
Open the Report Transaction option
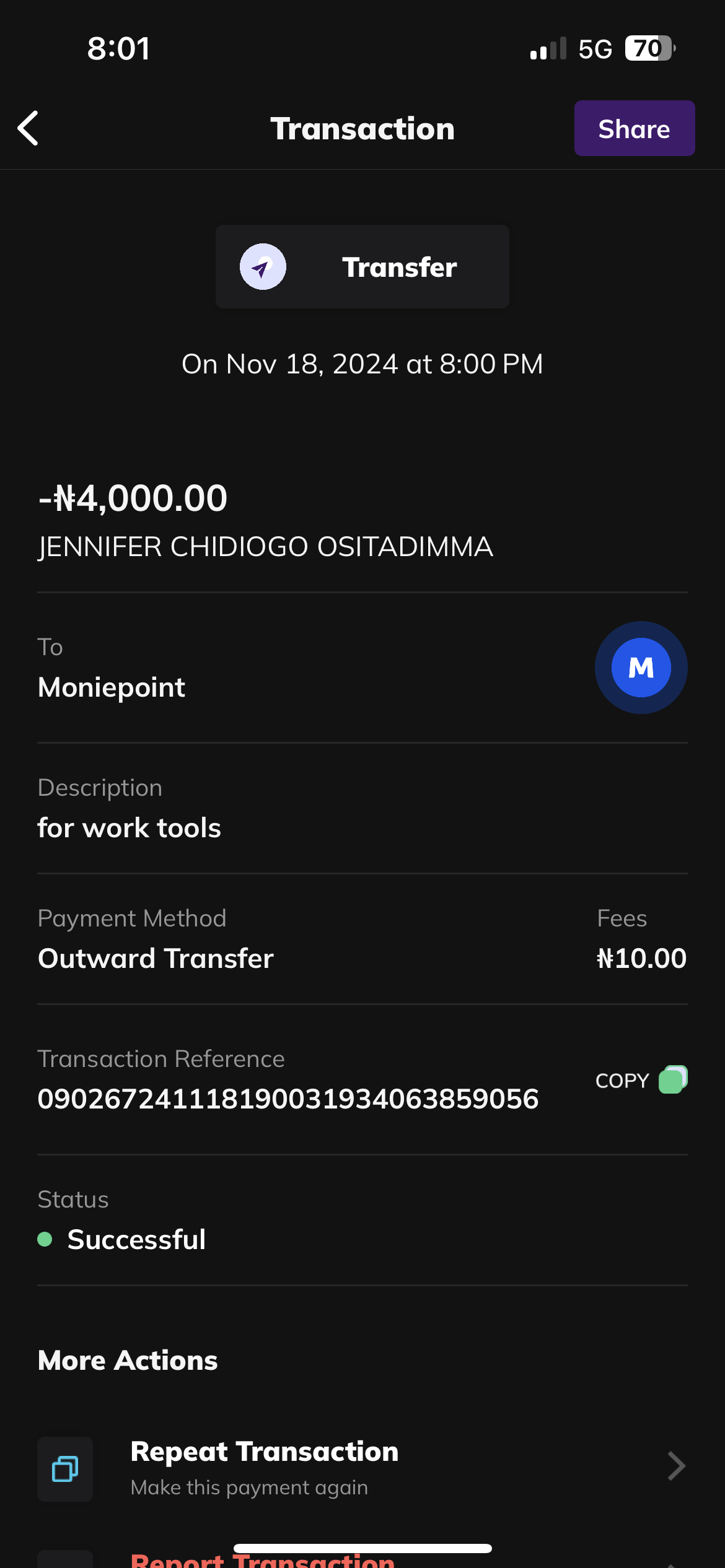pos(263,1559)
